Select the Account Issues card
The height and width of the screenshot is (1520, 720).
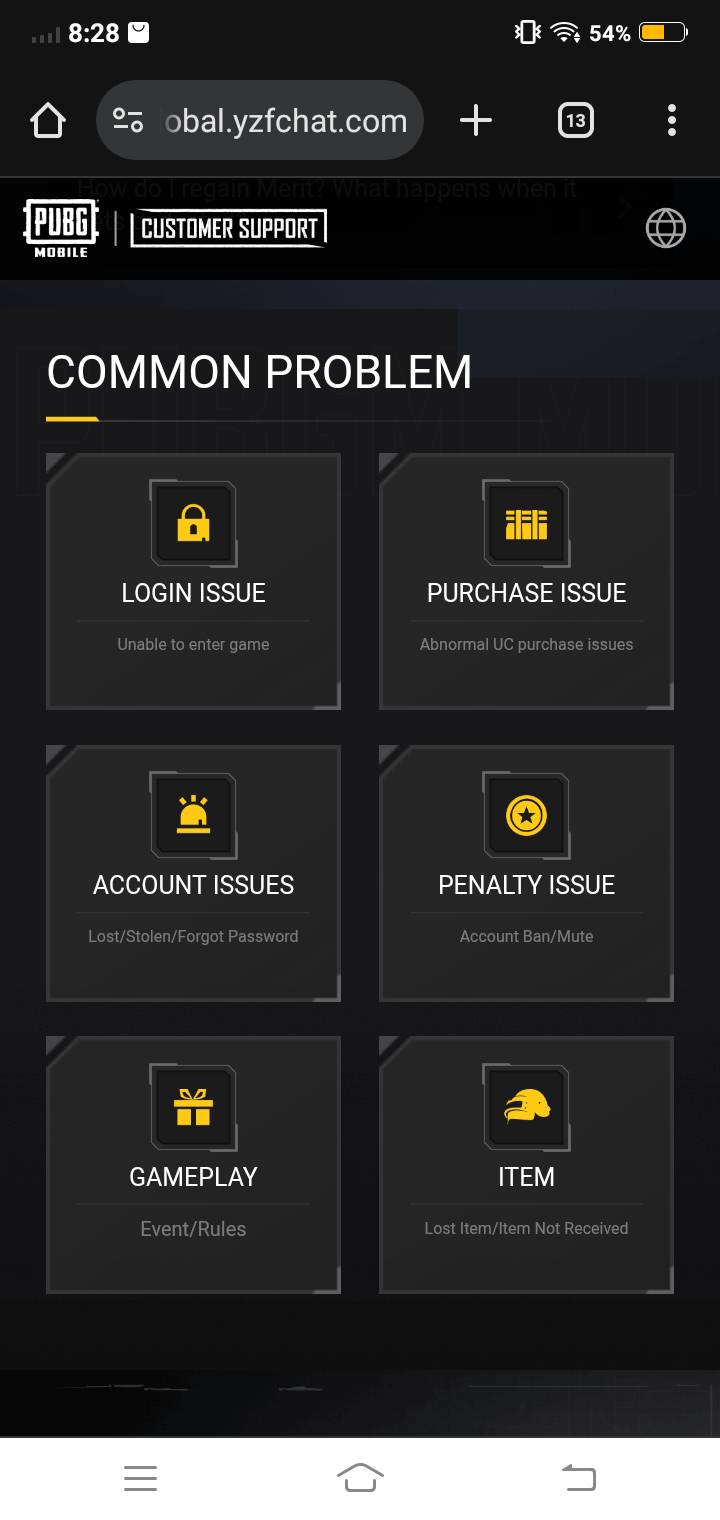pyautogui.click(x=193, y=873)
